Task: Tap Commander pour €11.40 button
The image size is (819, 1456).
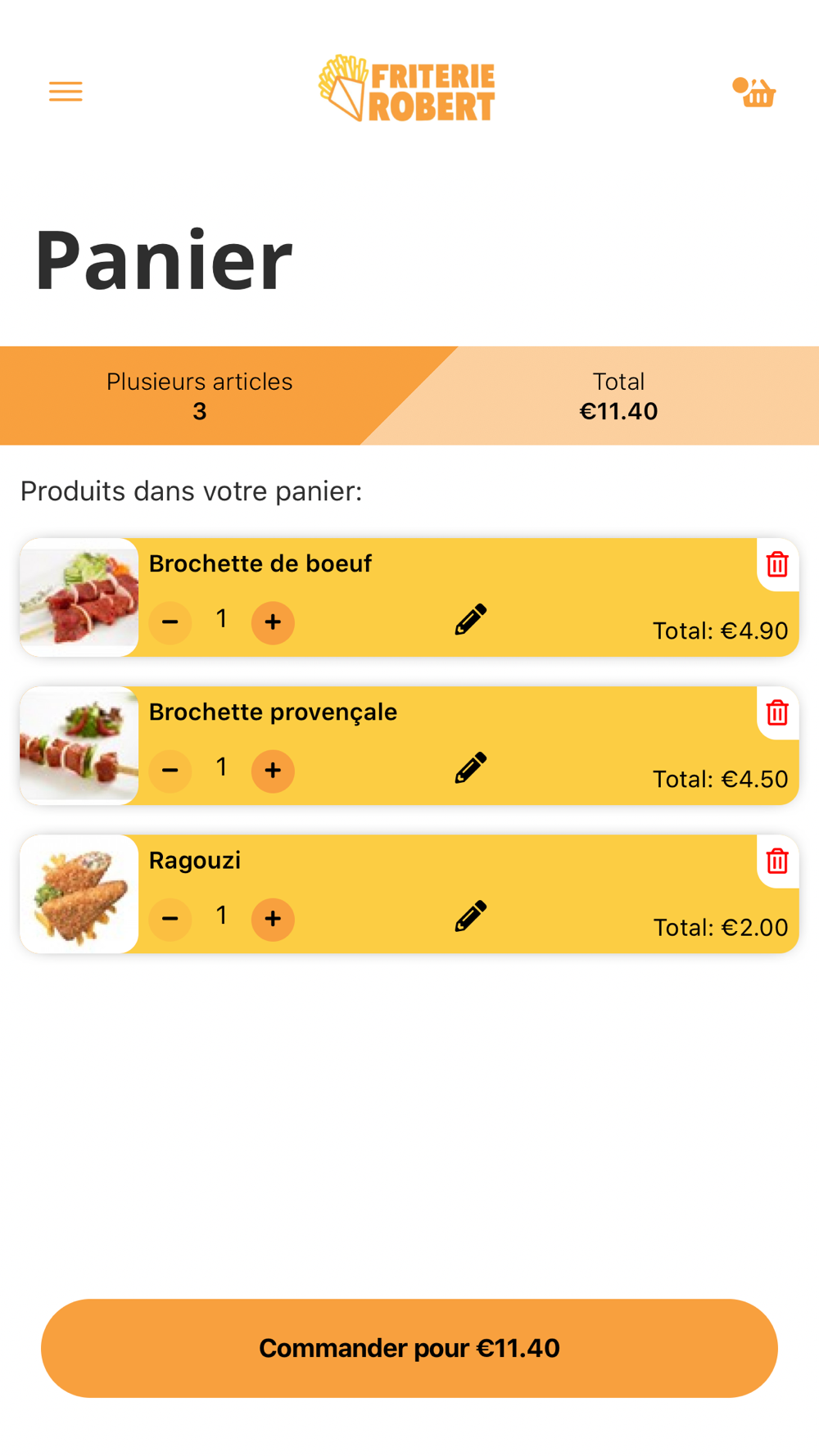Action: point(409,1348)
